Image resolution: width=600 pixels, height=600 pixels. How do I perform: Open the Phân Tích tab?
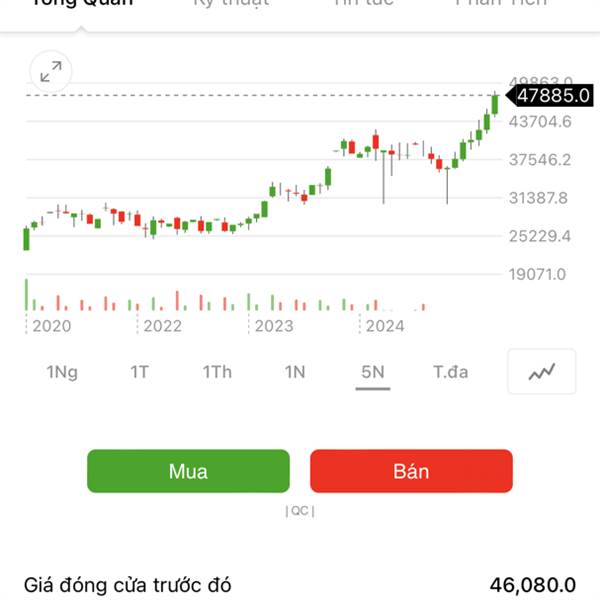pos(502,3)
